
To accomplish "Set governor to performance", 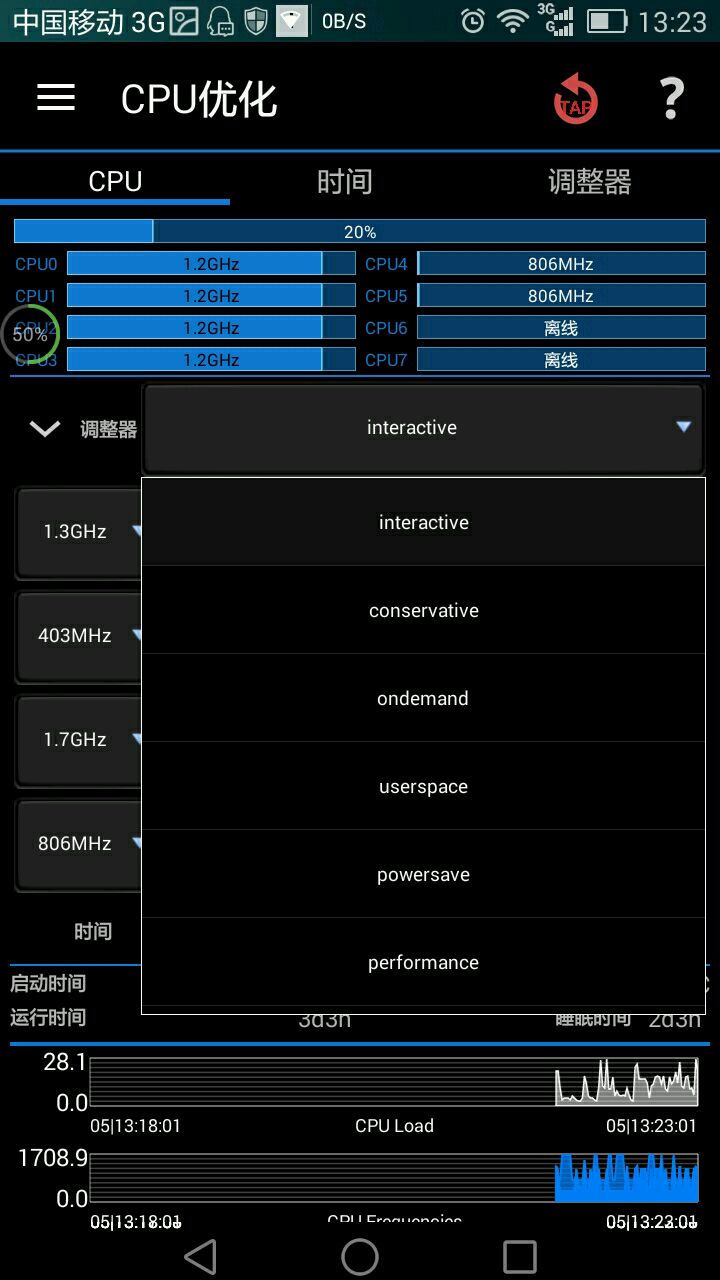I will (423, 963).
